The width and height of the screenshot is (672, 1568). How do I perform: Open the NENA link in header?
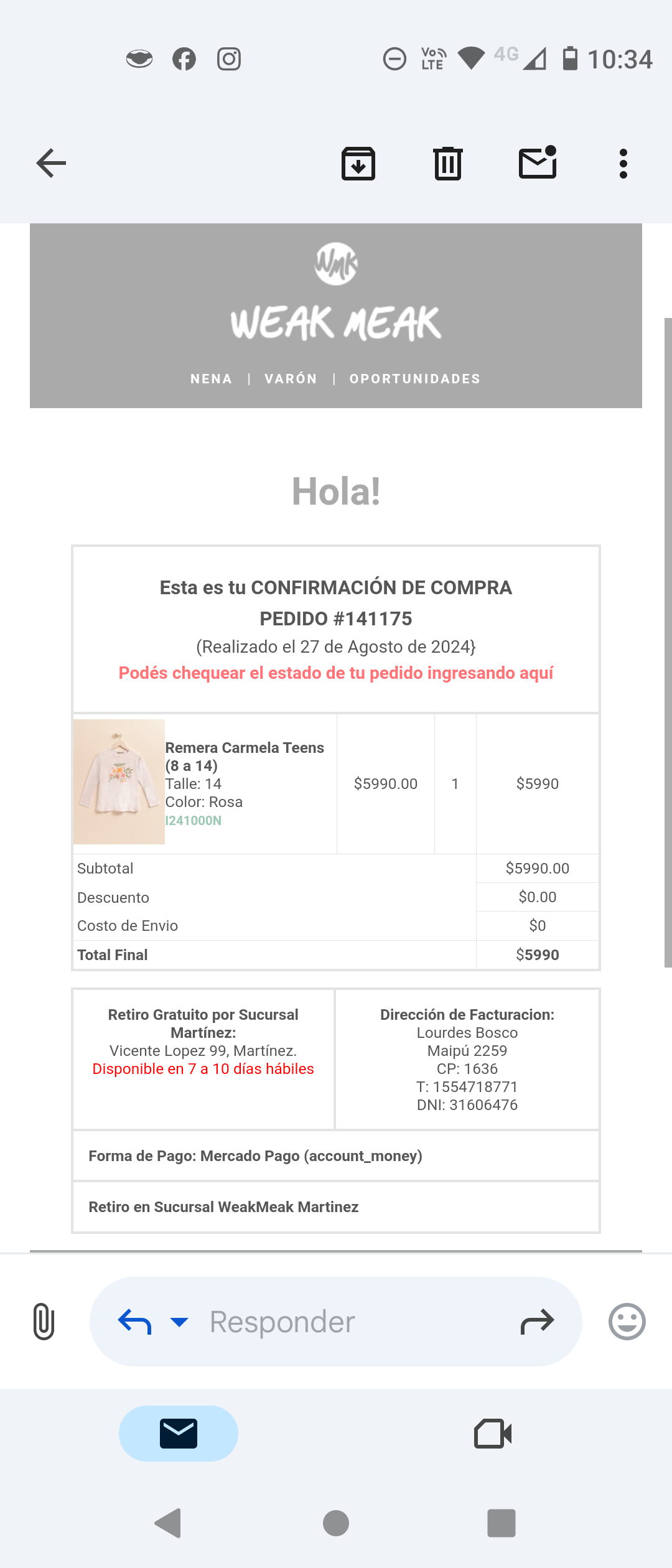coord(212,379)
